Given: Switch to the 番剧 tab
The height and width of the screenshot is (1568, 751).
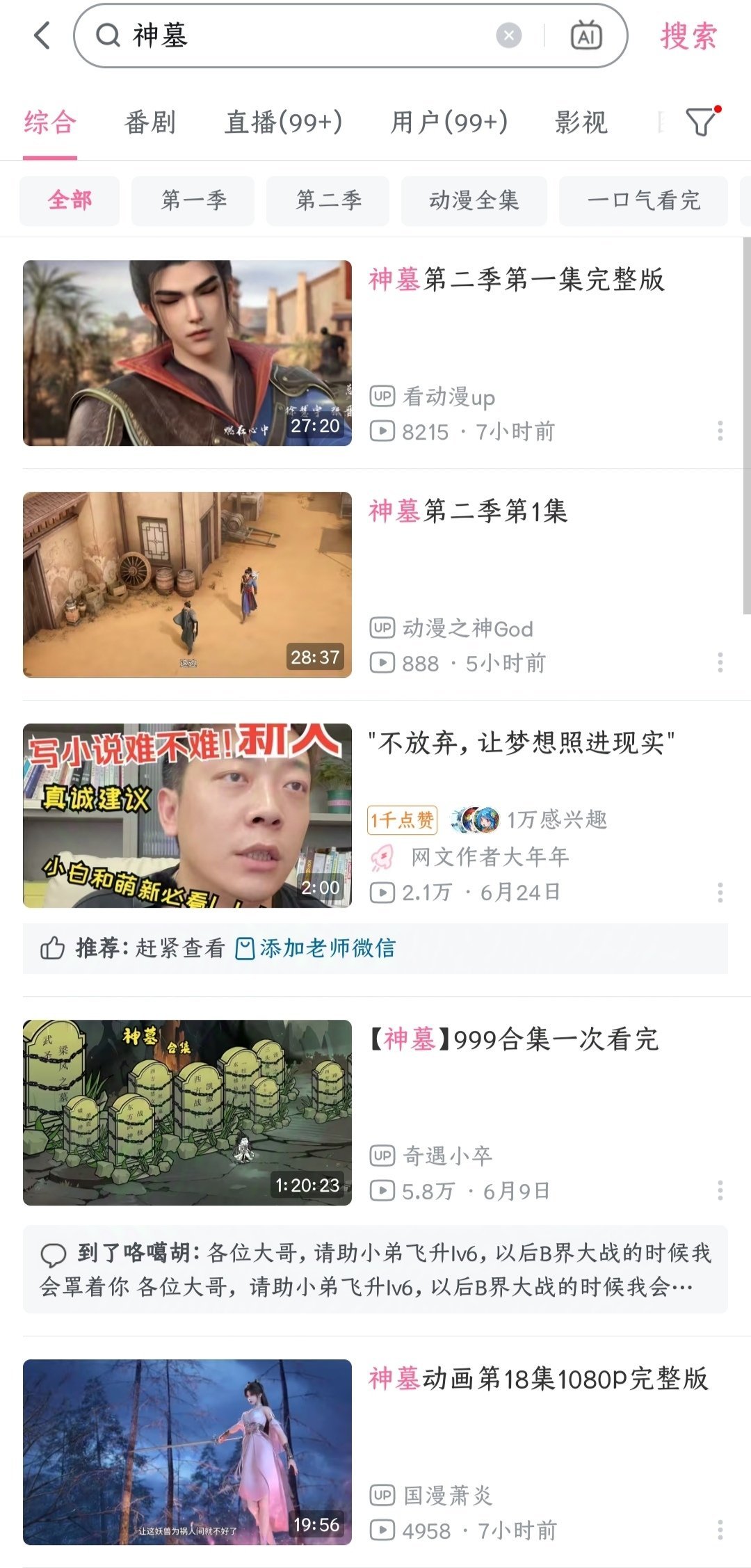Looking at the screenshot, I should click(x=150, y=122).
